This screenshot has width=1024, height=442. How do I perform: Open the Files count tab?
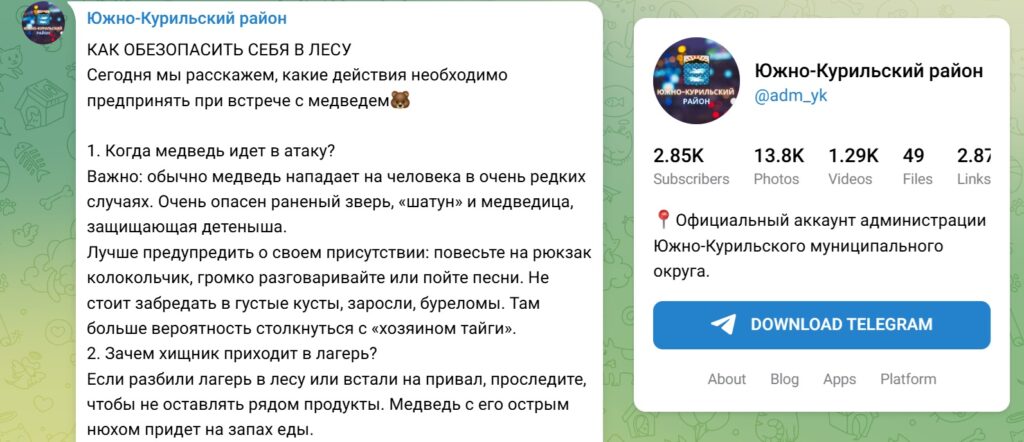(x=916, y=166)
